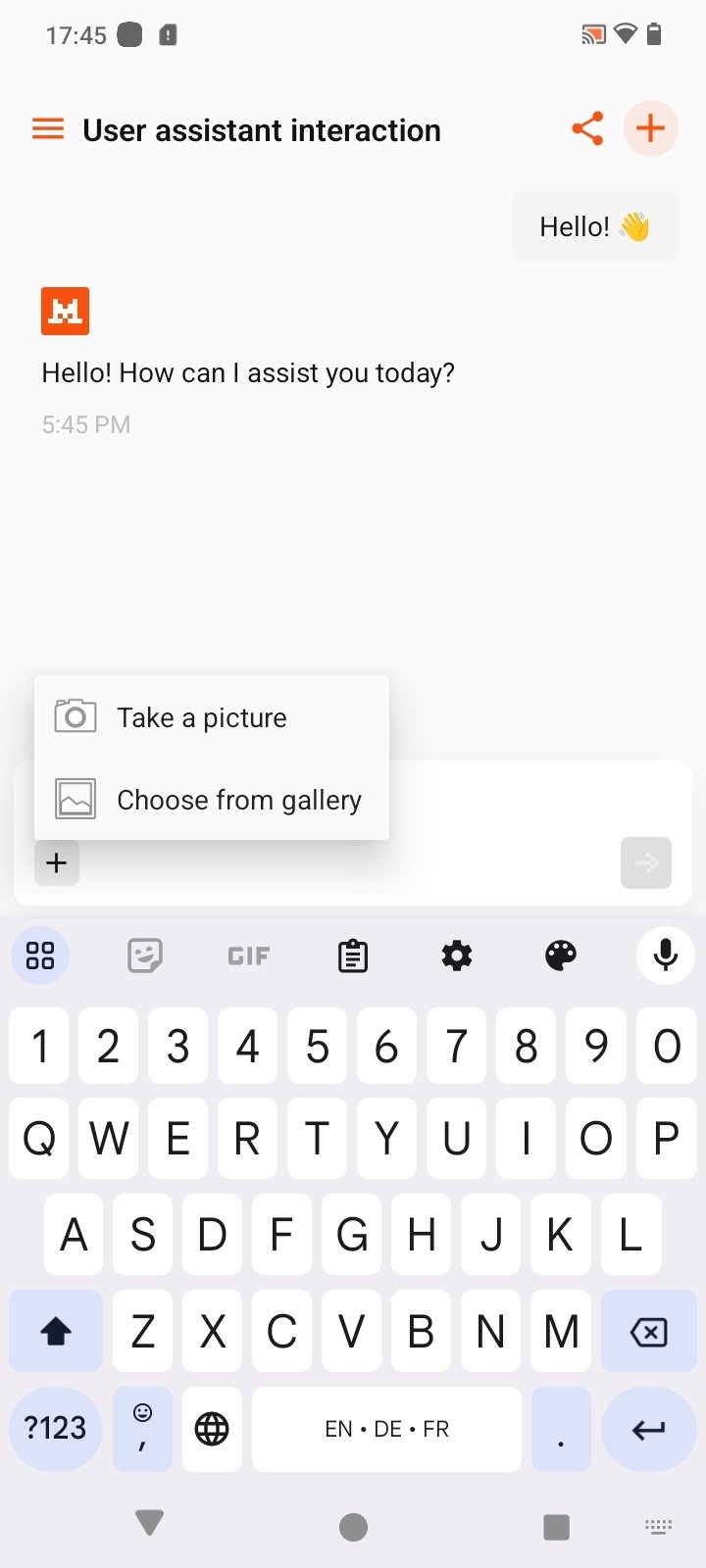Open the hamburger drawer menu
Screen dimensions: 706x1568
pyautogui.click(x=48, y=129)
